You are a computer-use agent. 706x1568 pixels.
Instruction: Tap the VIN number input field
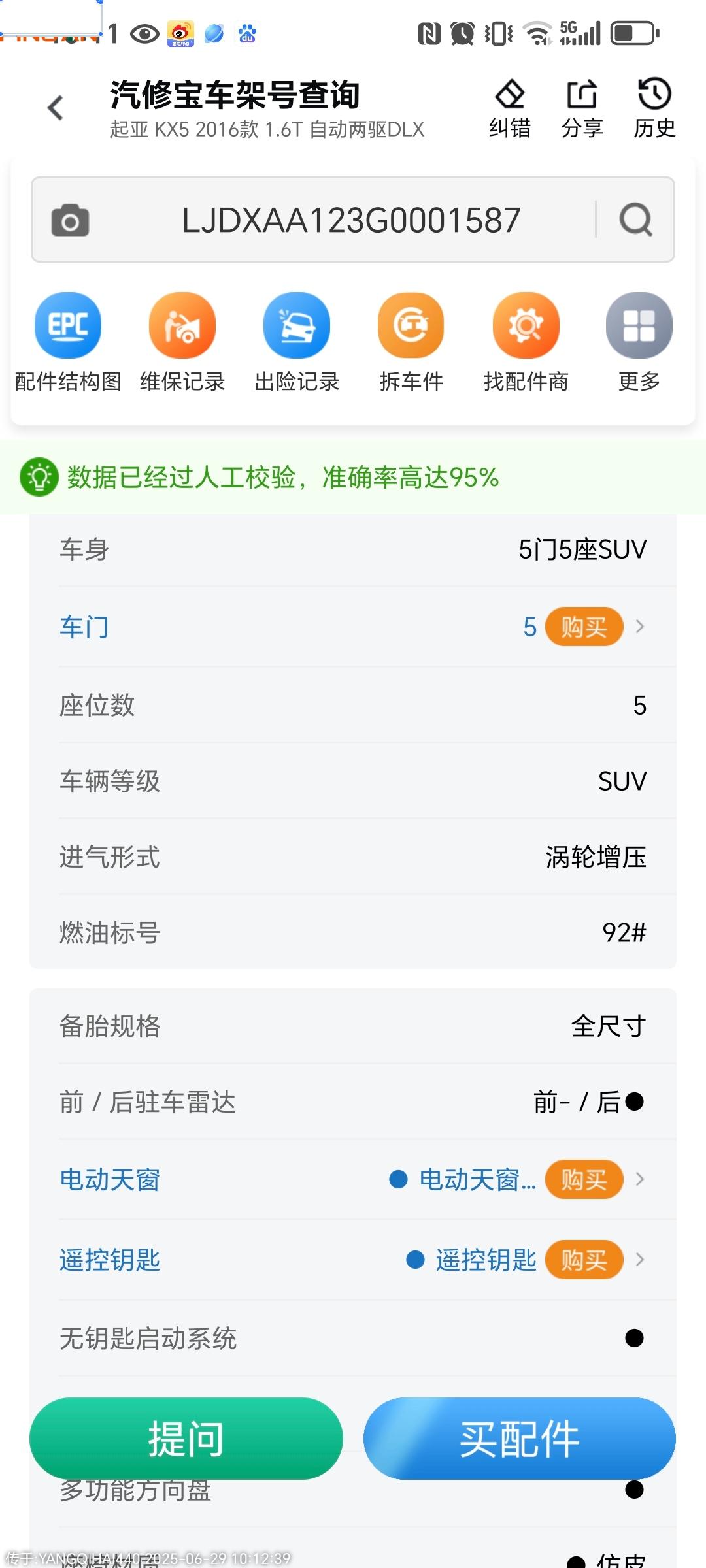tap(351, 220)
